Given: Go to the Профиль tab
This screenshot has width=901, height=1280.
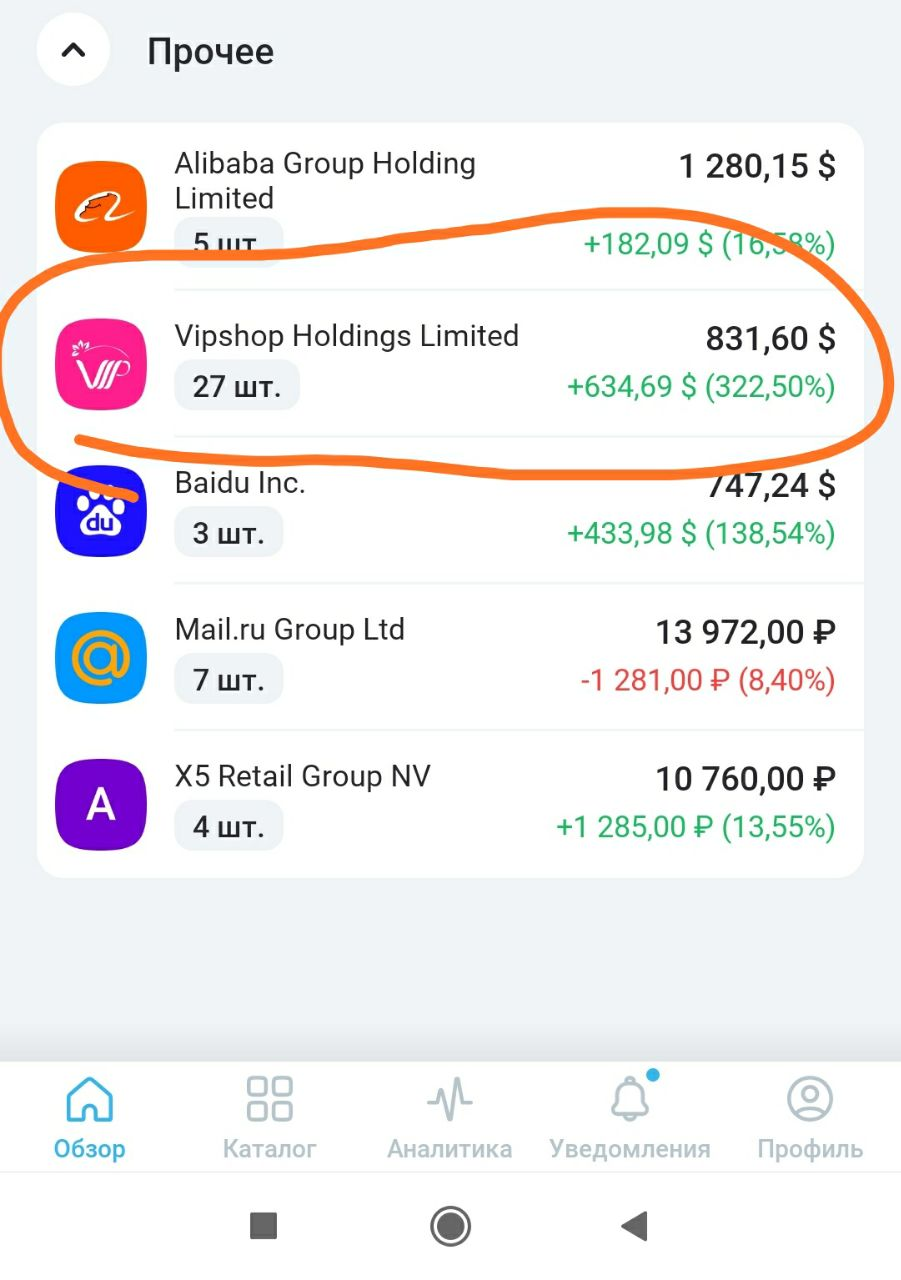Looking at the screenshot, I should coord(809,1117).
